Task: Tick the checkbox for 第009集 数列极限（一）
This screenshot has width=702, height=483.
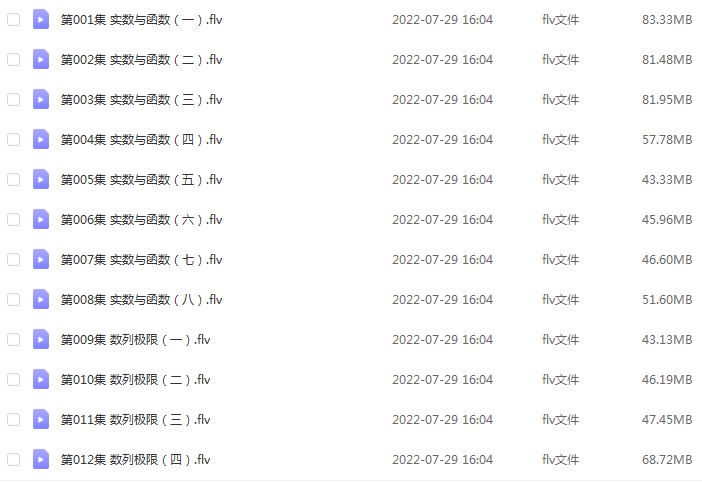Action: click(x=13, y=340)
